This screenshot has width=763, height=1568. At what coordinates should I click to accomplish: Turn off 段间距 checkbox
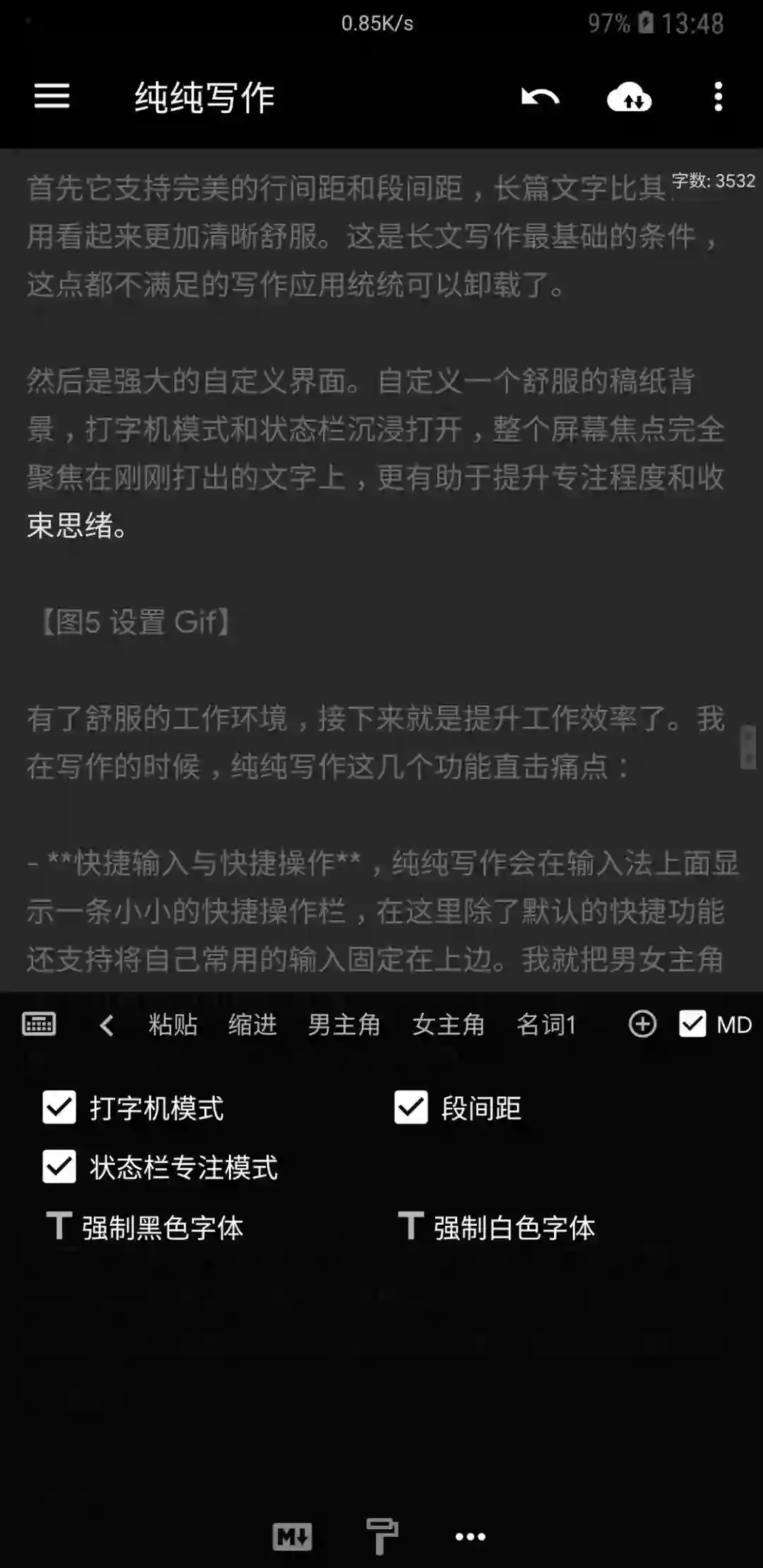411,1107
